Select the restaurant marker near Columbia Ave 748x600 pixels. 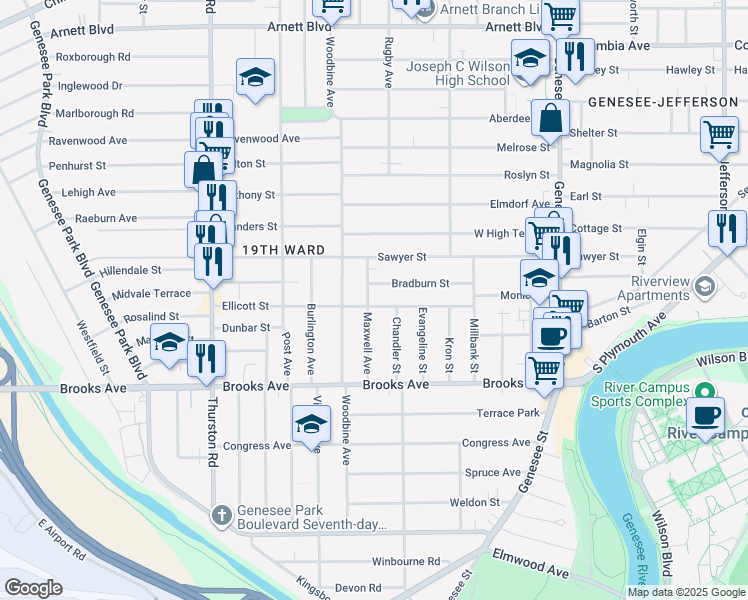tap(573, 55)
